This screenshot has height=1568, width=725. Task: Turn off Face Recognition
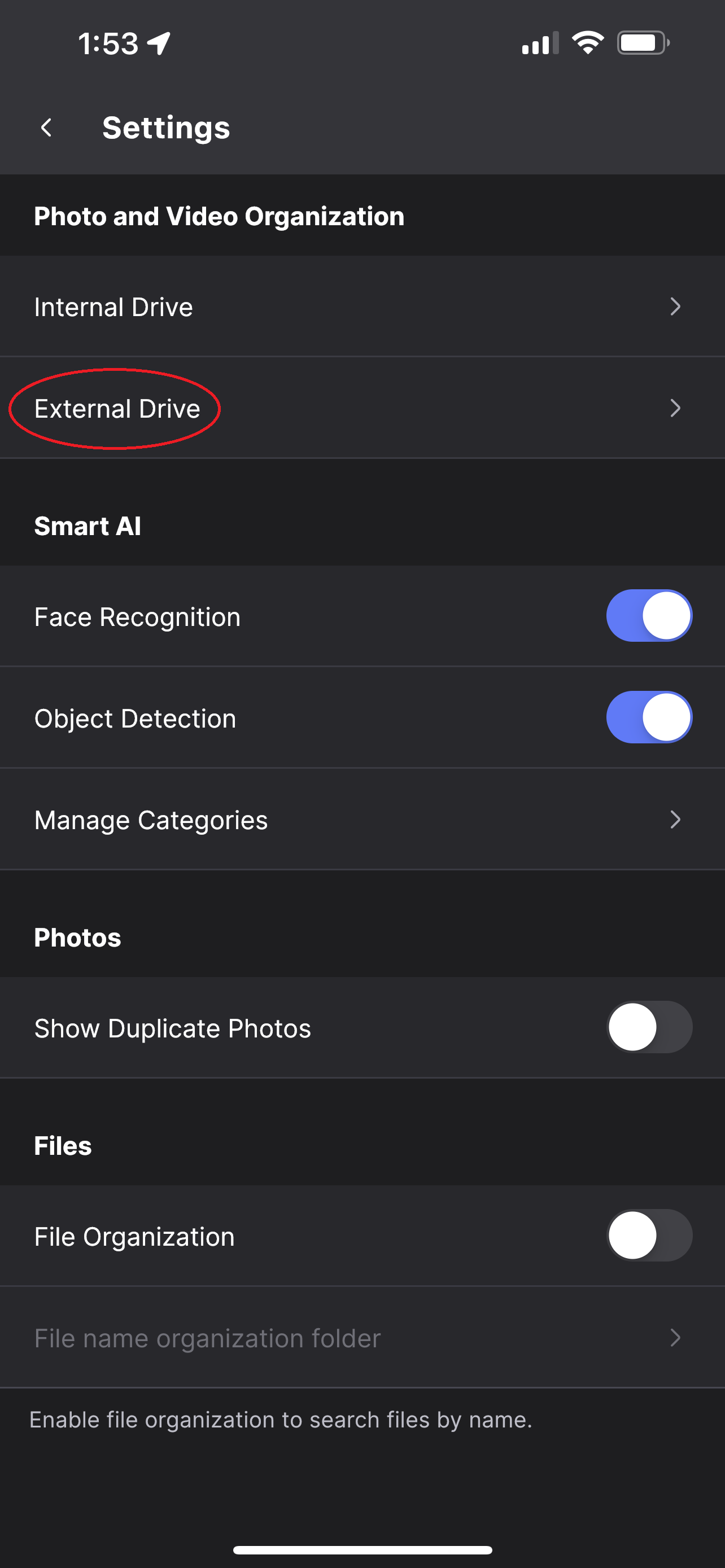[649, 615]
